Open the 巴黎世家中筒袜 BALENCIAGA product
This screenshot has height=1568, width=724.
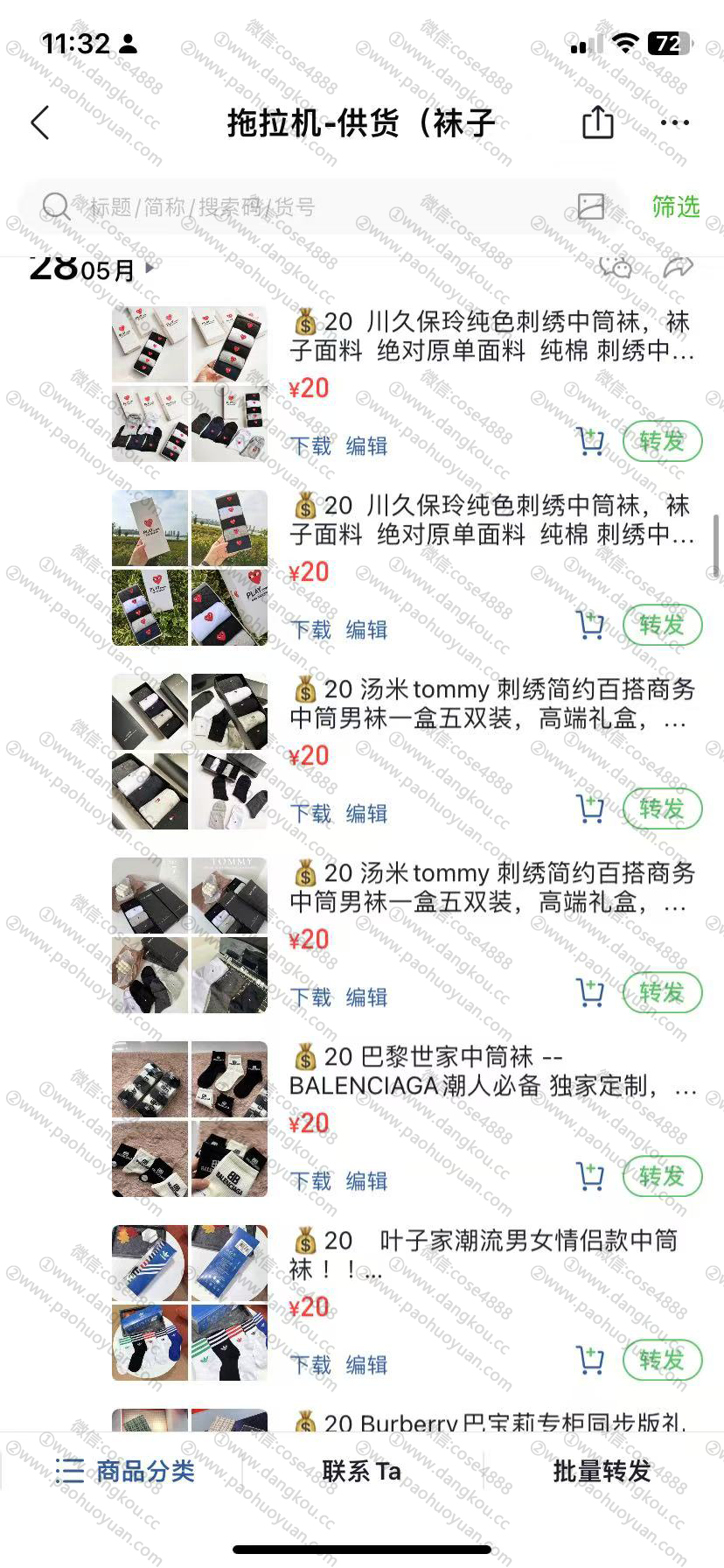pyautogui.click(x=492, y=1071)
